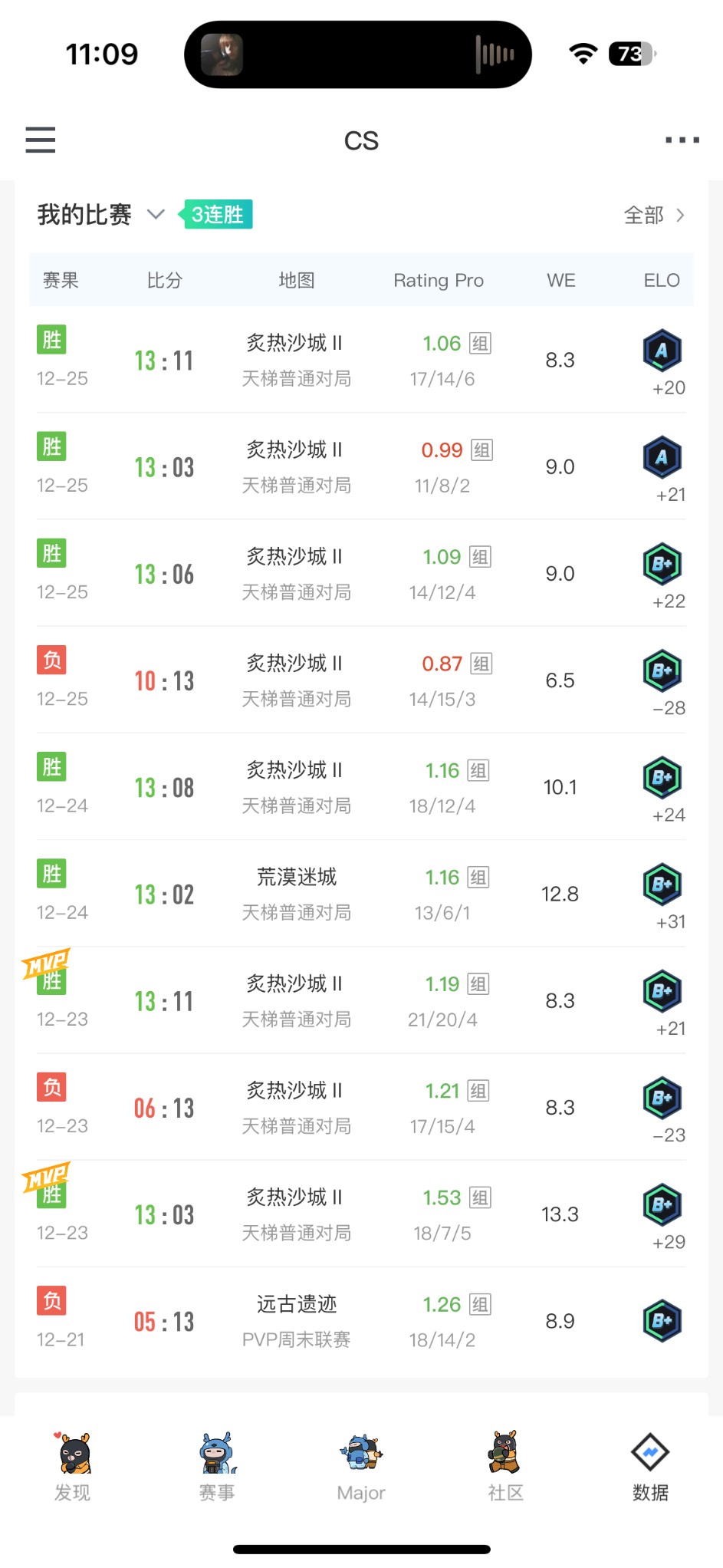Open the 远古遗迹 PVP周末联赛 match
Image resolution: width=723 pixels, height=1568 pixels.
click(361, 1320)
